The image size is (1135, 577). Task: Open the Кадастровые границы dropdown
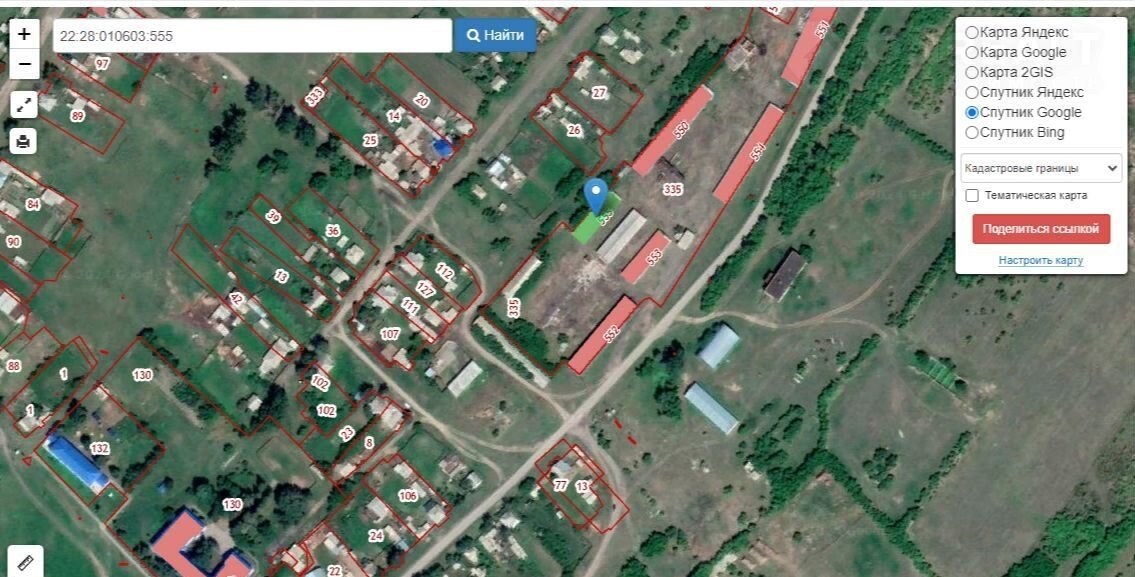coord(1041,168)
